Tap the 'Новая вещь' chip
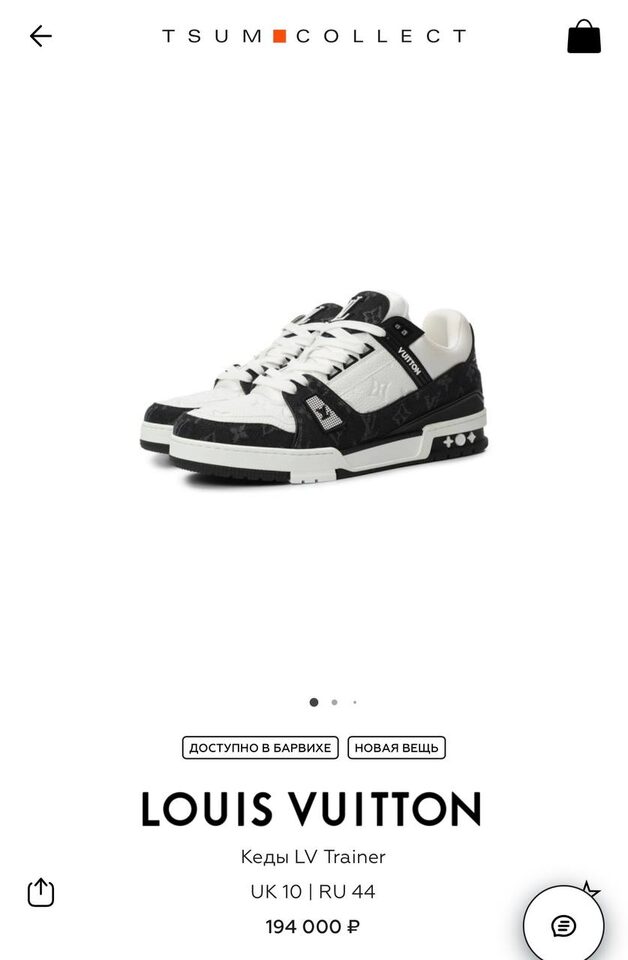 pyautogui.click(x=396, y=747)
